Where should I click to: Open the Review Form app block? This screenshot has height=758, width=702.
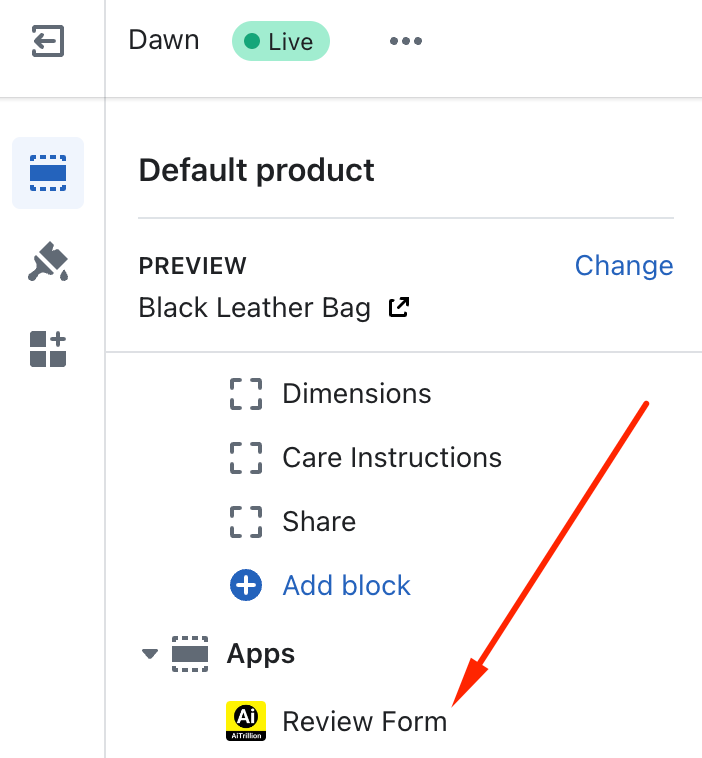pyautogui.click(x=364, y=721)
